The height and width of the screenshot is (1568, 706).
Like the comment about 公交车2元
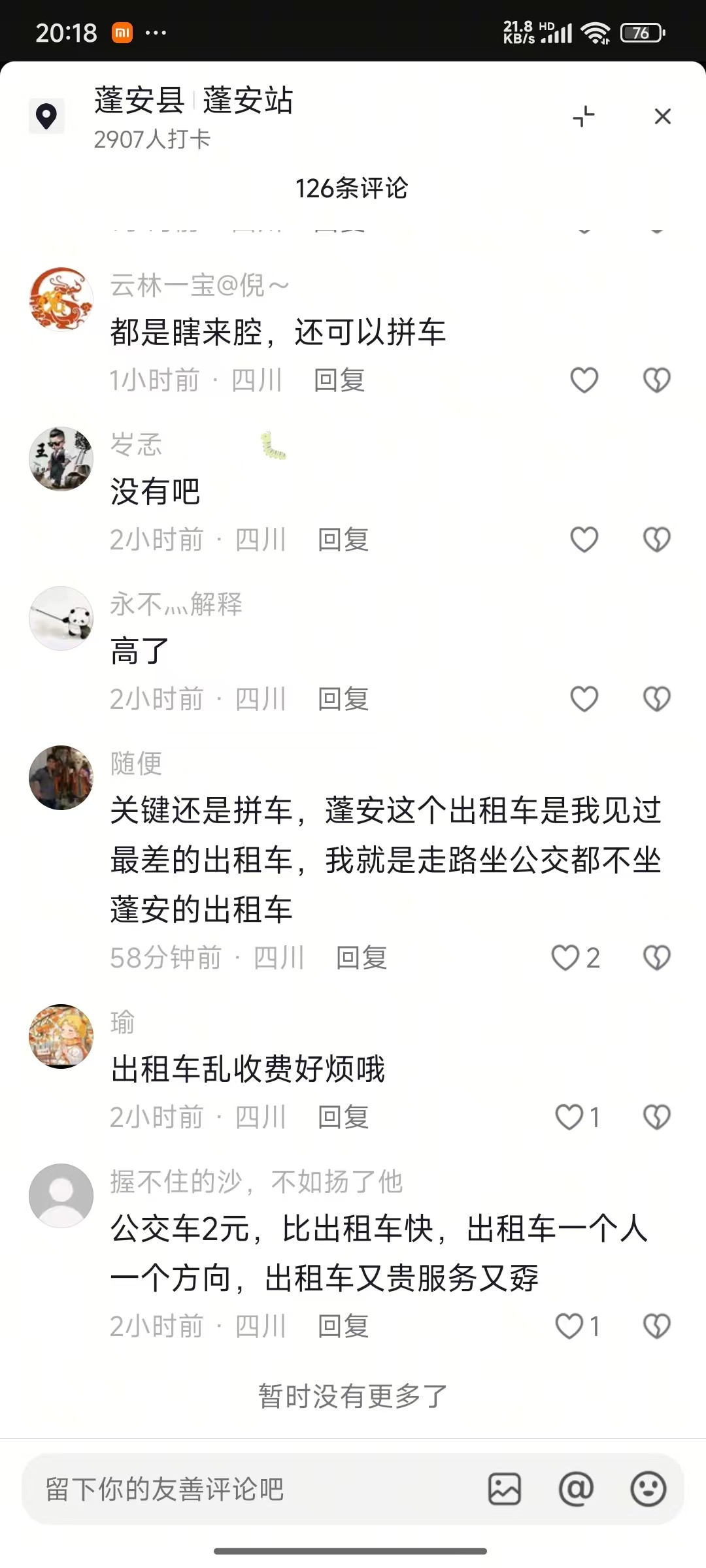569,1326
